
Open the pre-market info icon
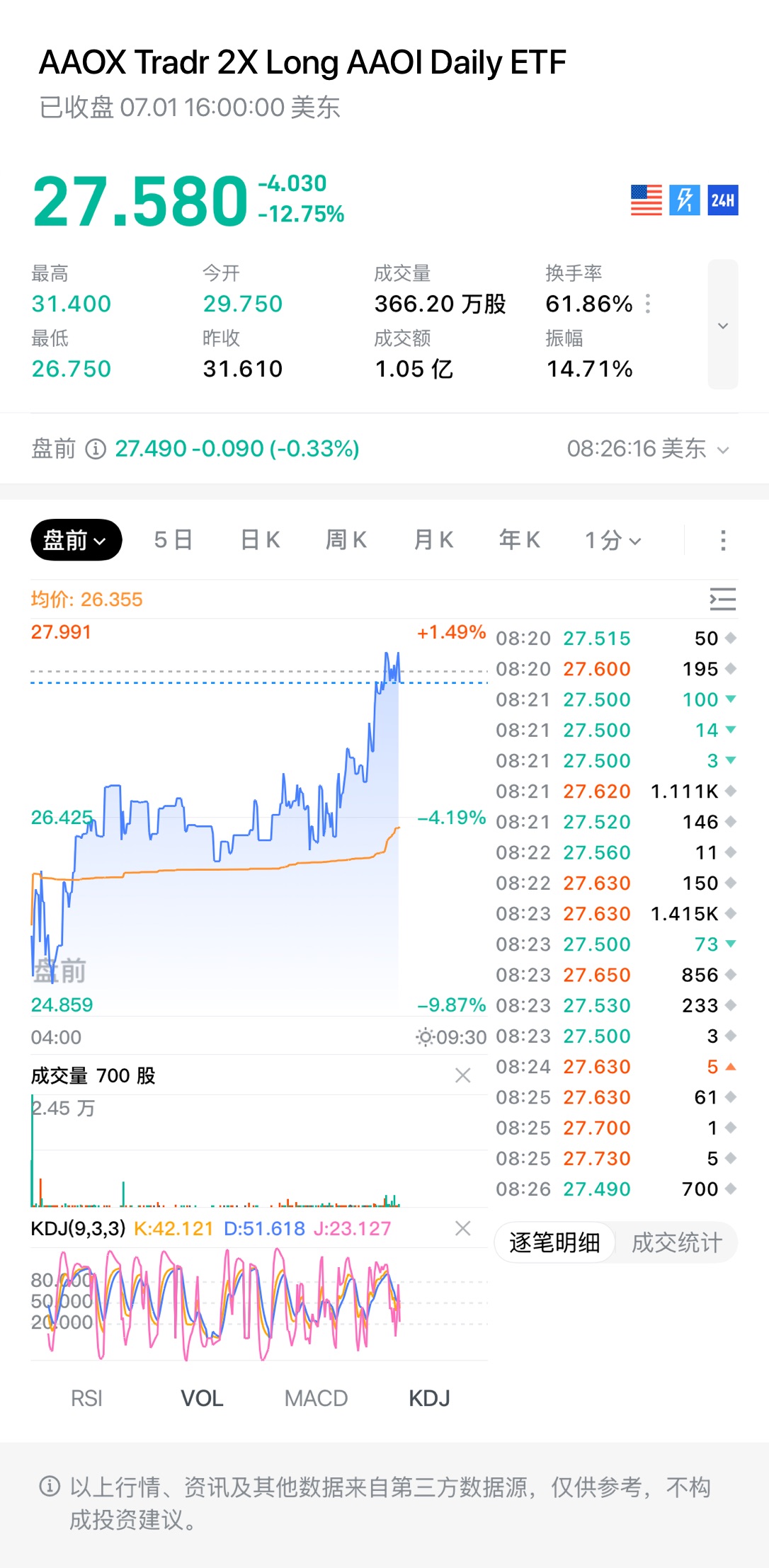[x=96, y=449]
